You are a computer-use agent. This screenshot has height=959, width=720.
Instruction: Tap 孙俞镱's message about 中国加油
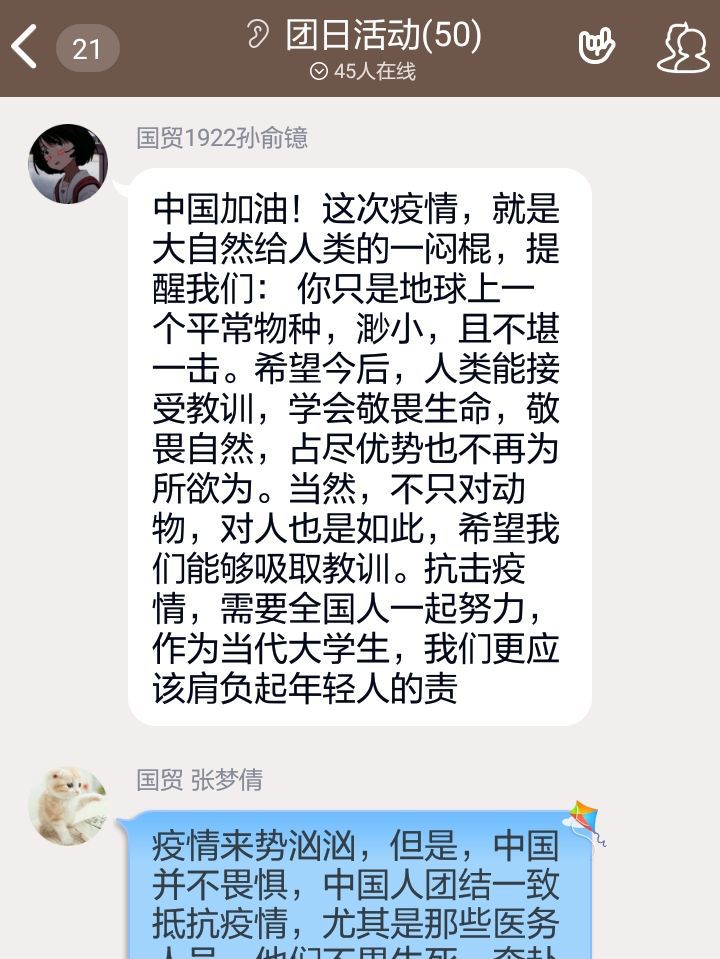coord(359,447)
